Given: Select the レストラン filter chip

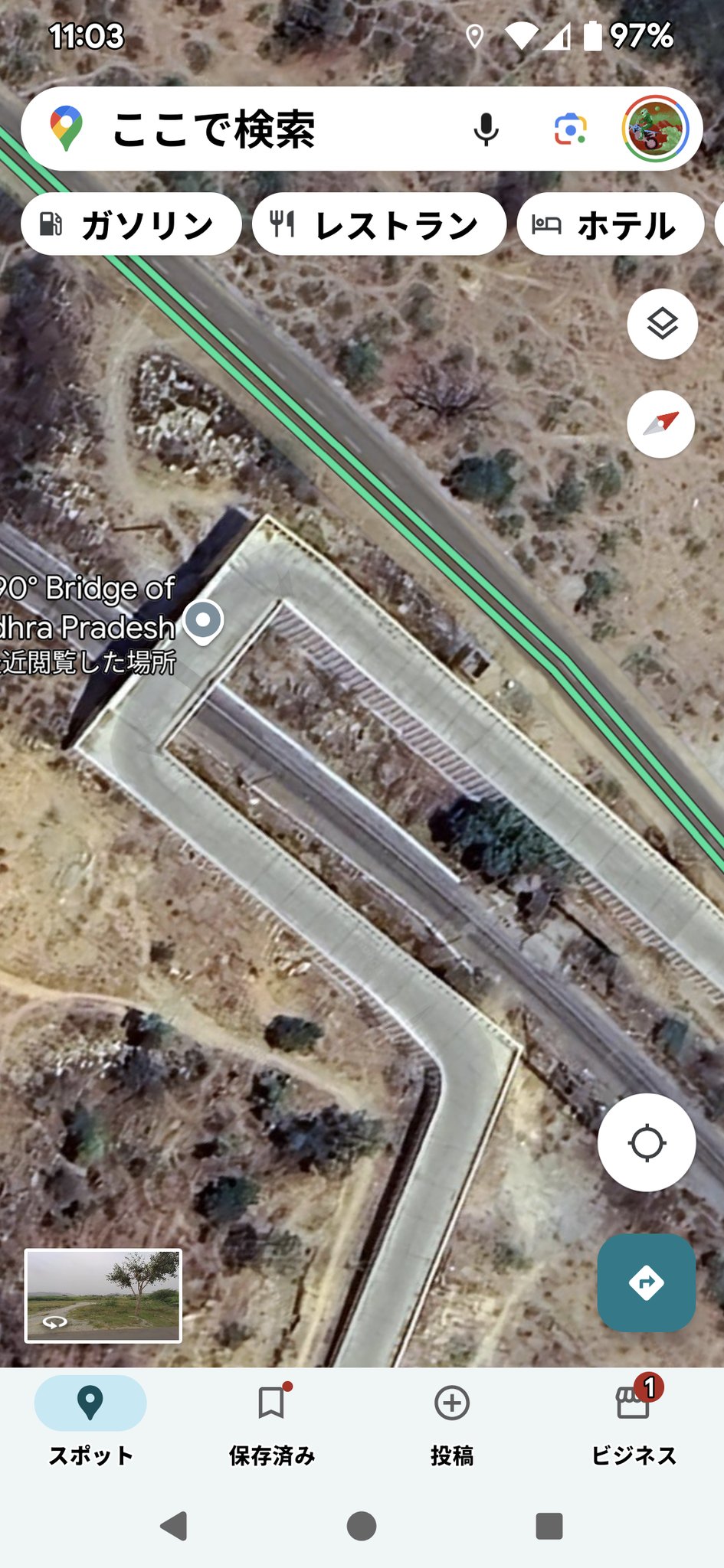Looking at the screenshot, I should (x=378, y=224).
